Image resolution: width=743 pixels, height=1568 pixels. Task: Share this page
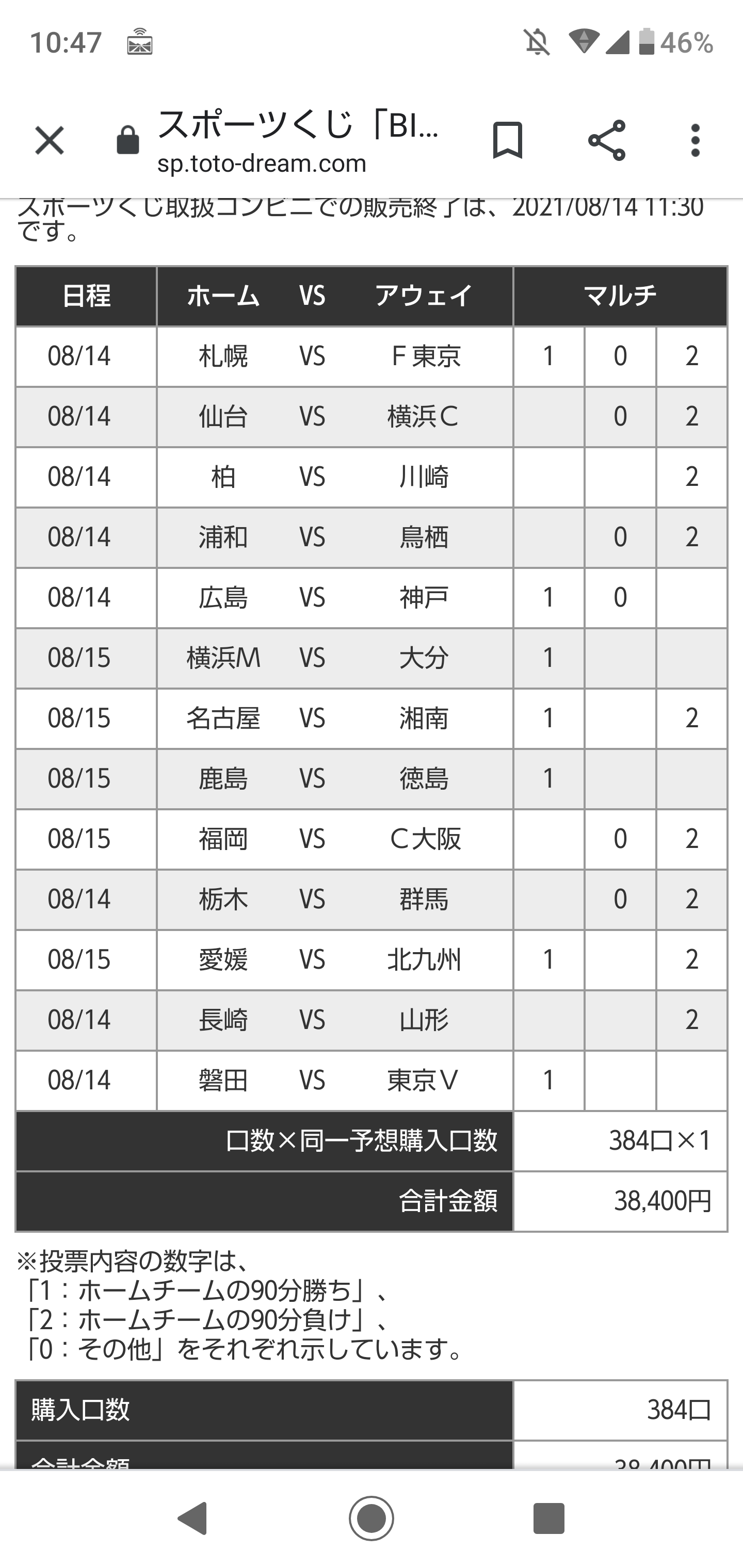607,141
